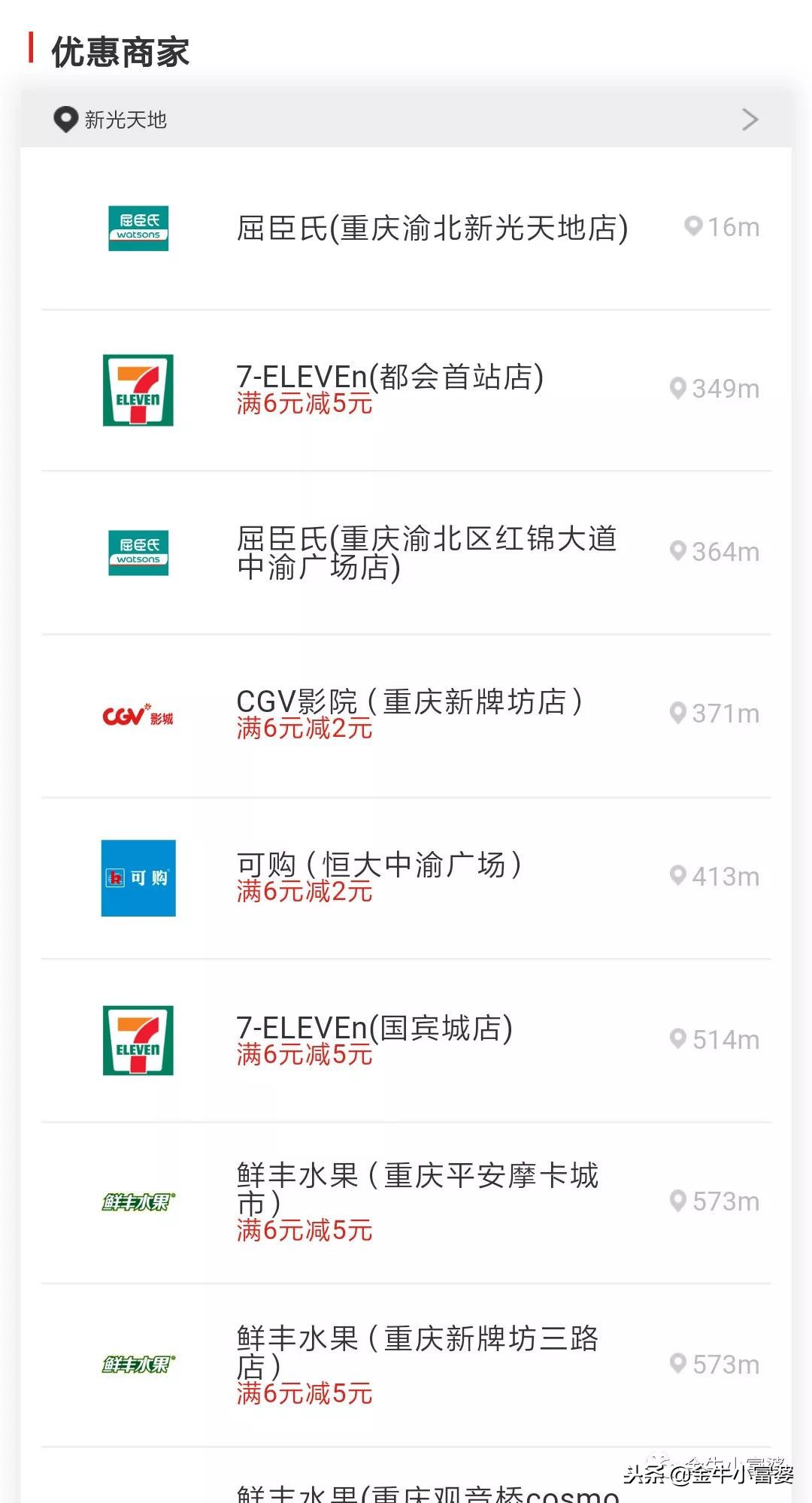Click the location pin icon beside 新光天地
The image size is (812, 1503).
tap(63, 119)
